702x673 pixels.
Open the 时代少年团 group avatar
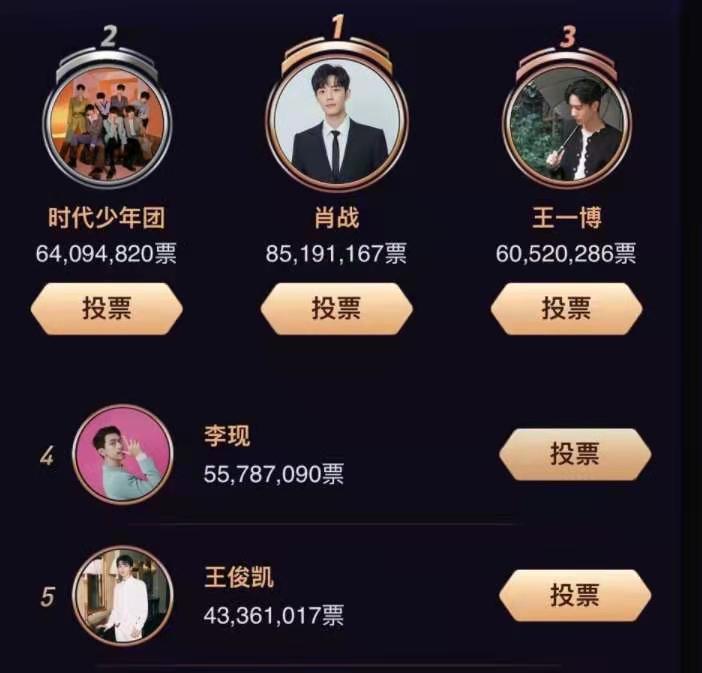[109, 125]
